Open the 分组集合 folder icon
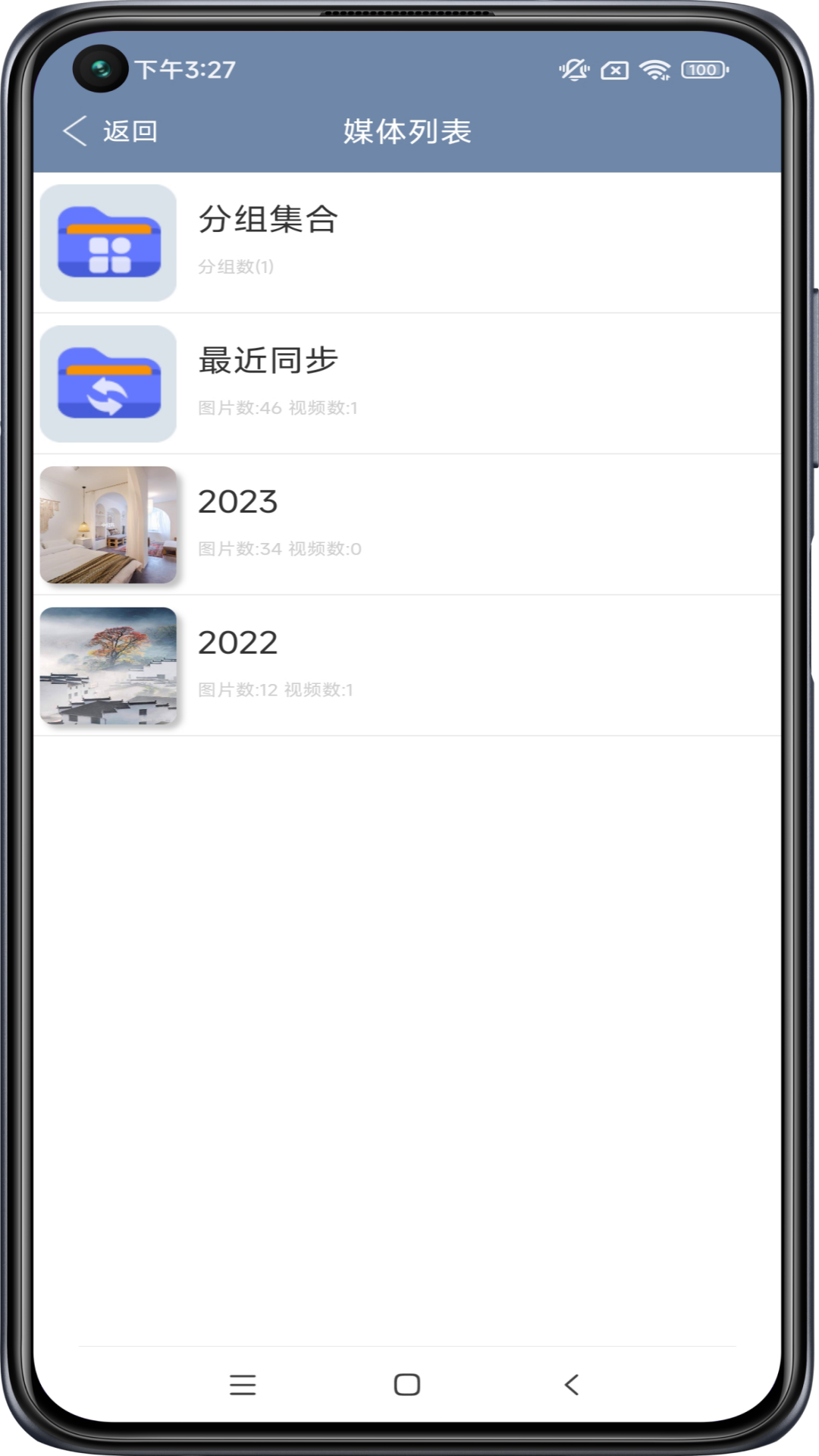 [108, 243]
